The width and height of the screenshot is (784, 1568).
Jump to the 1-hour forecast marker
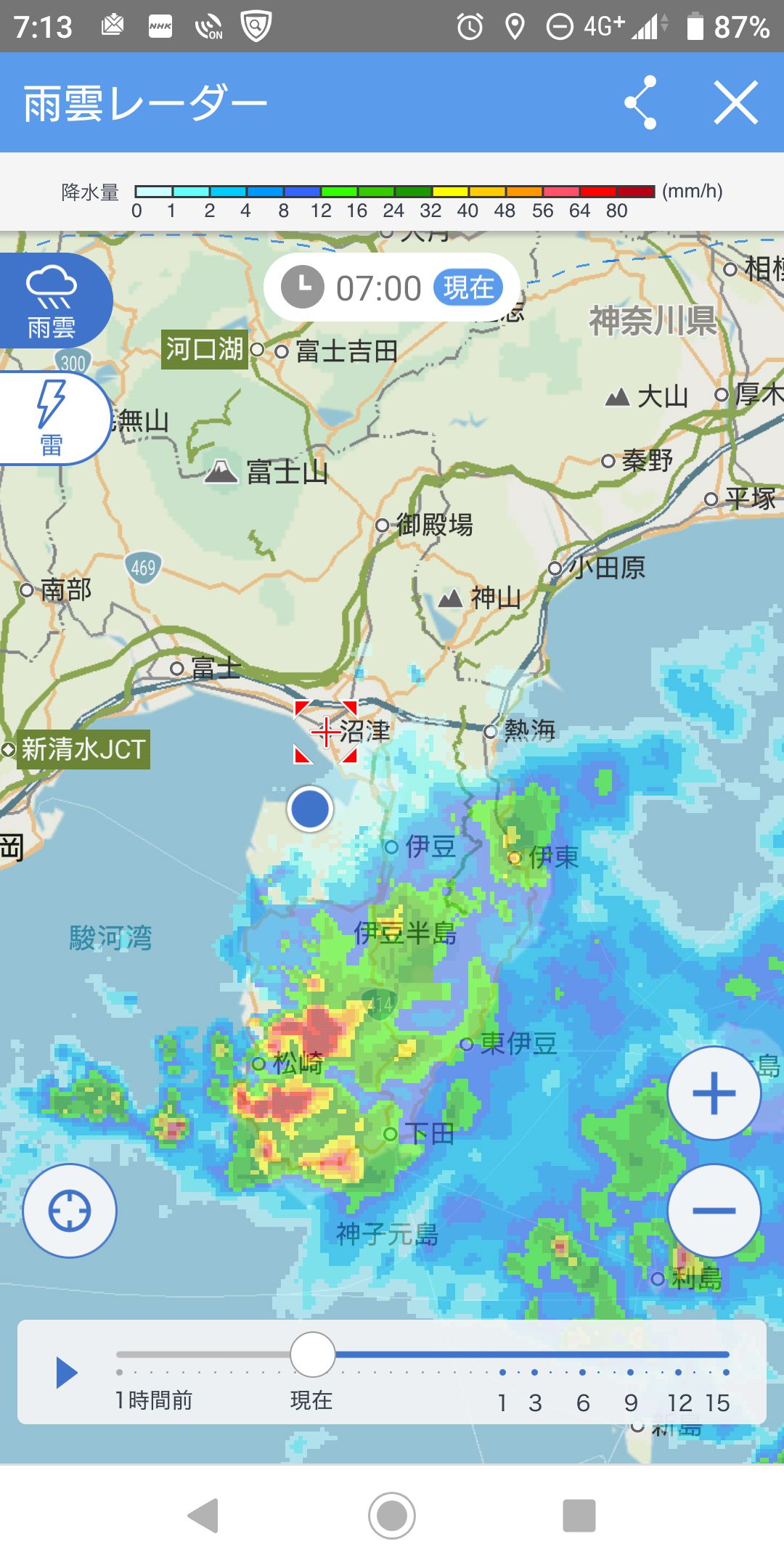(x=502, y=1373)
